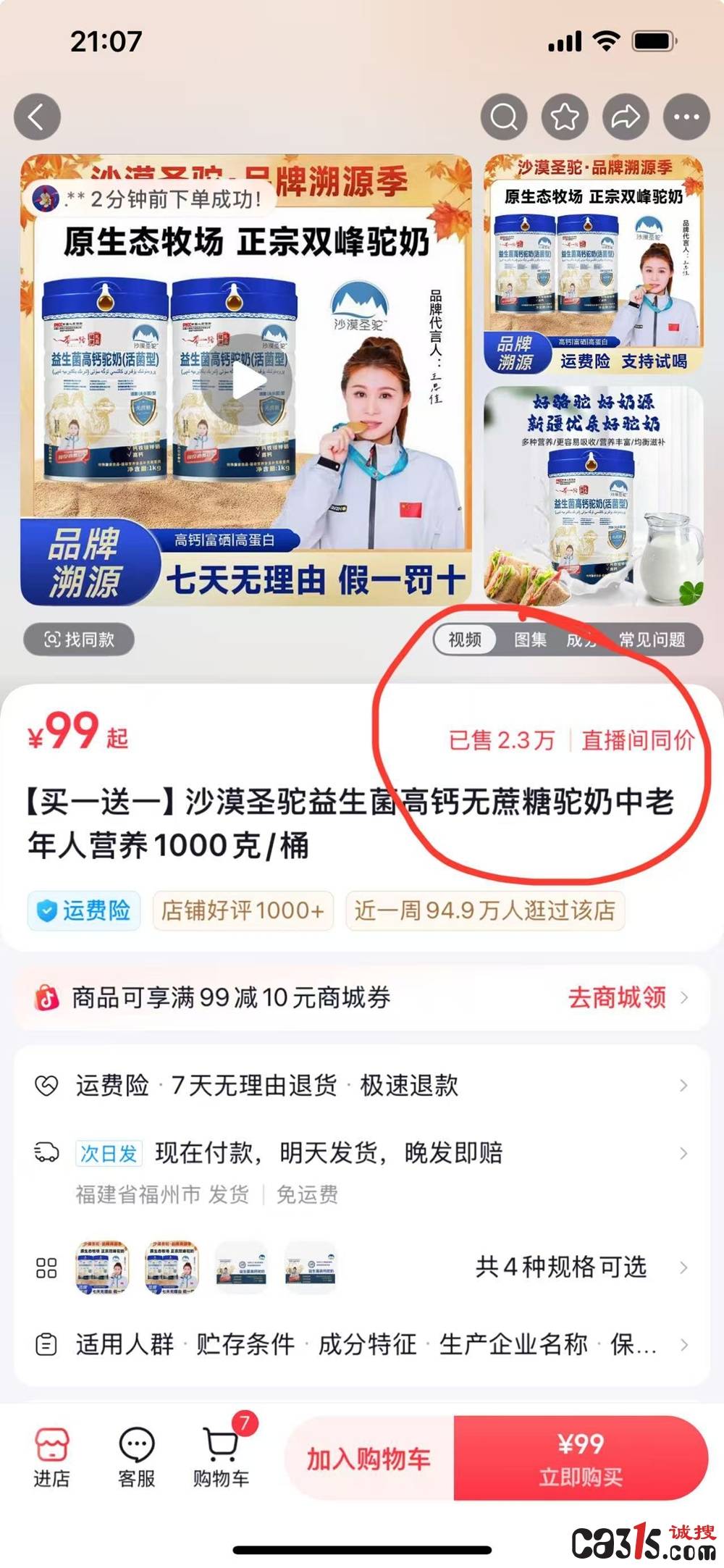This screenshot has width=724, height=1568.
Task: Open the 购物车 shopping cart
Action: coord(221,1457)
